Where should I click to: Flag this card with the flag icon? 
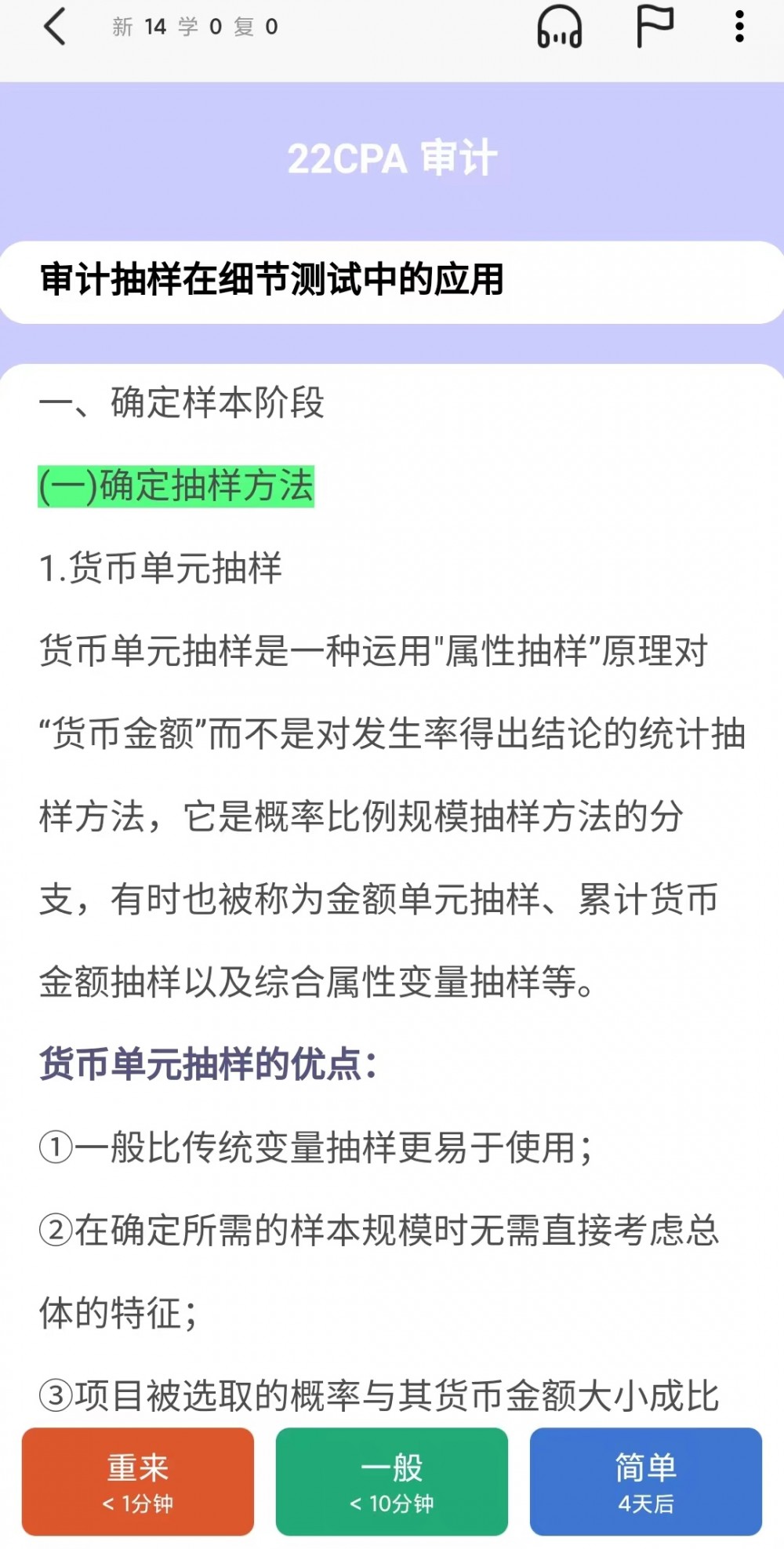pyautogui.click(x=654, y=27)
